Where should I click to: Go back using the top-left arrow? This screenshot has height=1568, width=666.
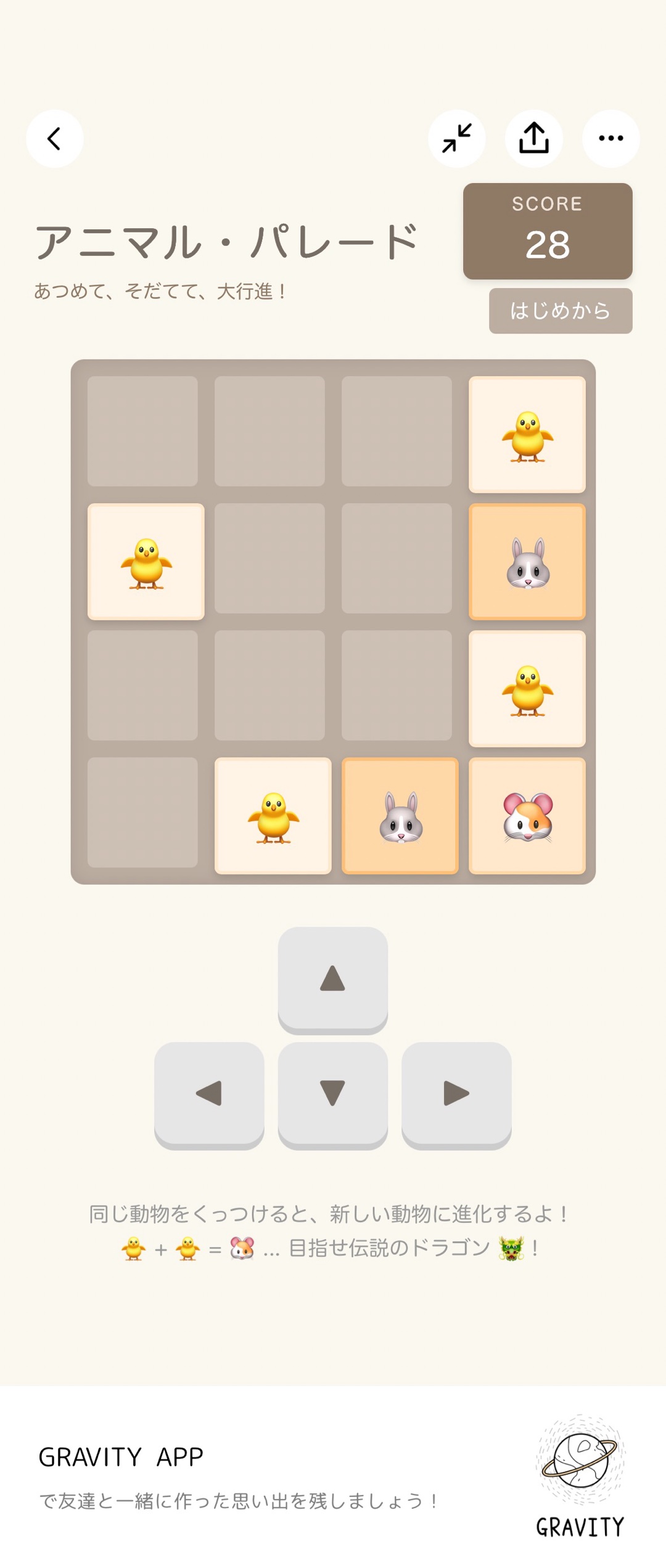[x=55, y=139]
